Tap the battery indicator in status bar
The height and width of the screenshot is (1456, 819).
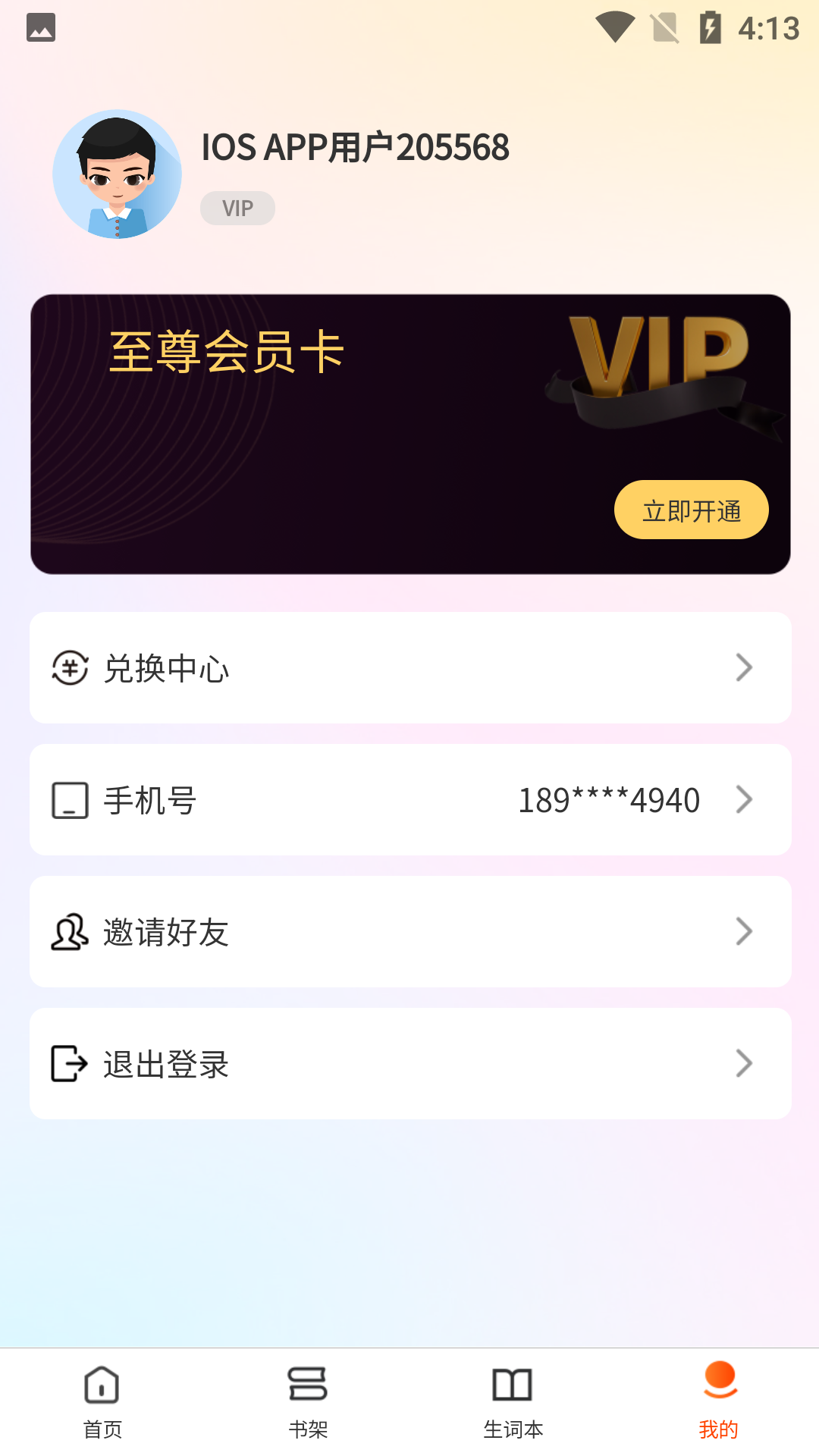click(711, 27)
